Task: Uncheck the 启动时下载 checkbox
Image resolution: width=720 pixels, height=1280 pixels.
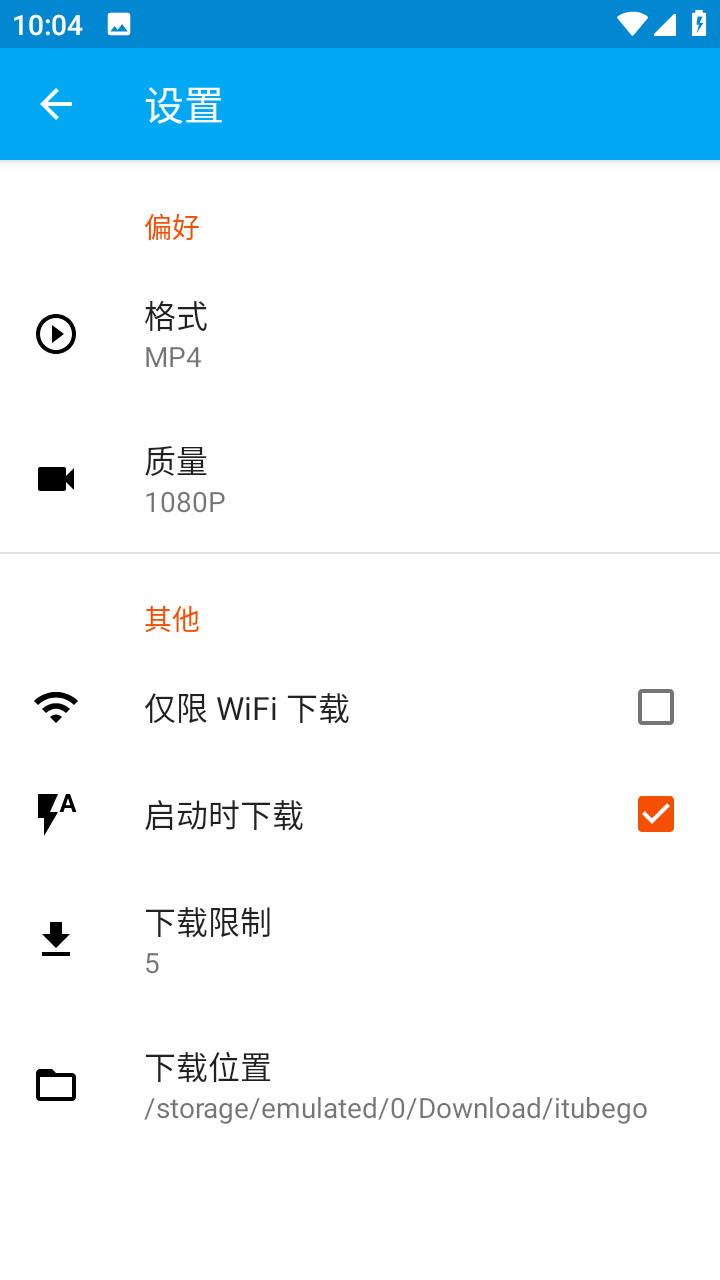Action: tap(656, 814)
